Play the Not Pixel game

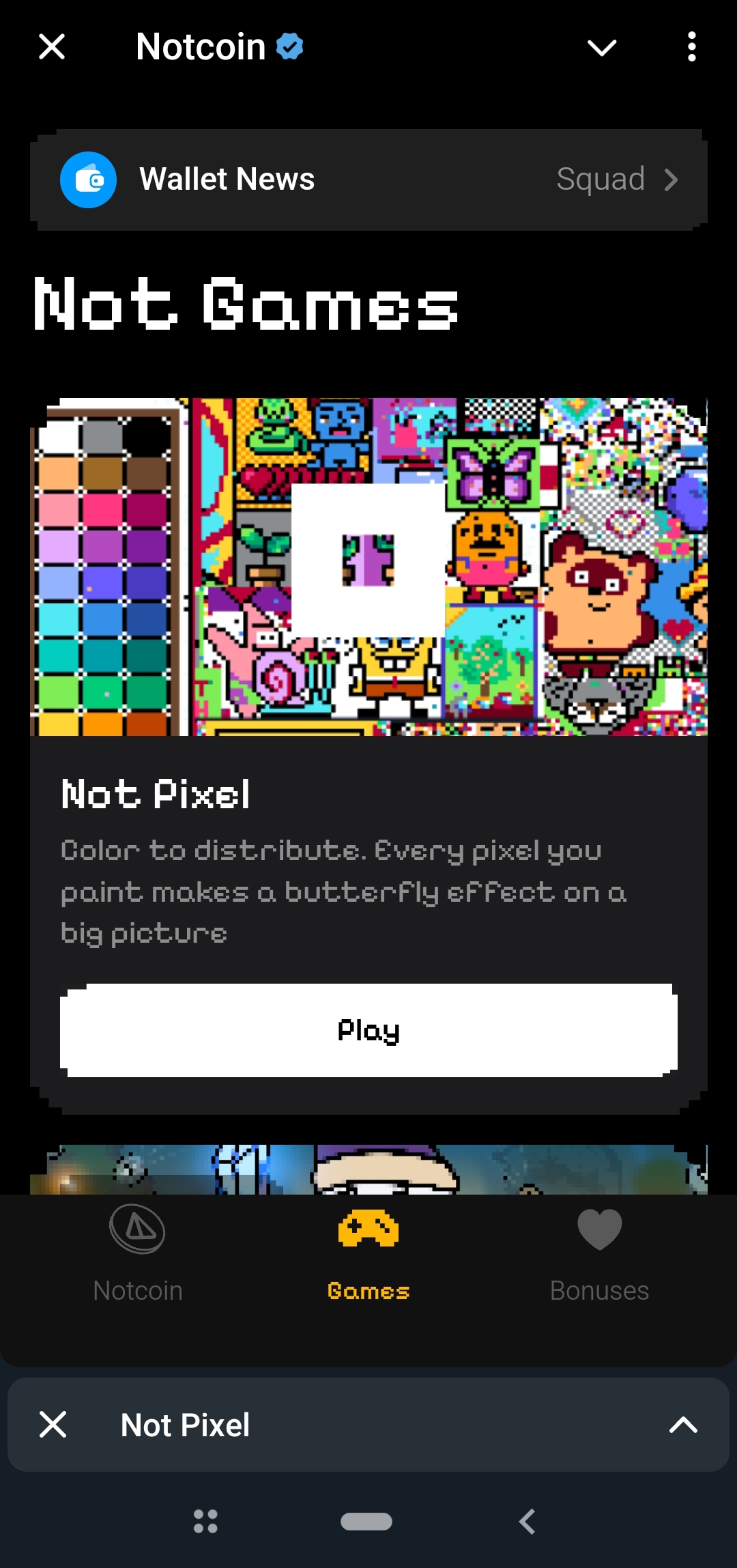pyautogui.click(x=369, y=1030)
